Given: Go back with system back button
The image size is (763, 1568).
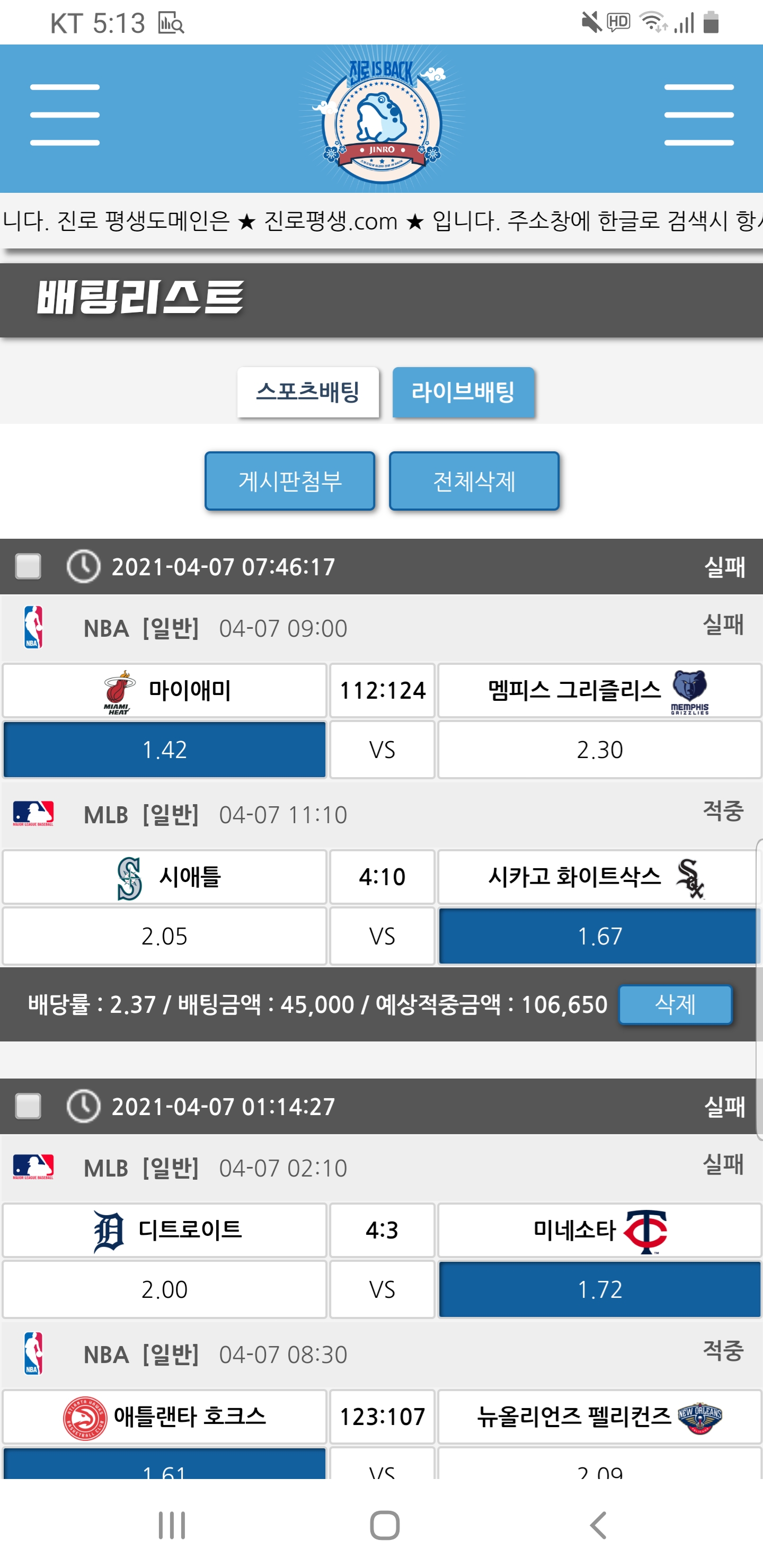Looking at the screenshot, I should 599,1526.
